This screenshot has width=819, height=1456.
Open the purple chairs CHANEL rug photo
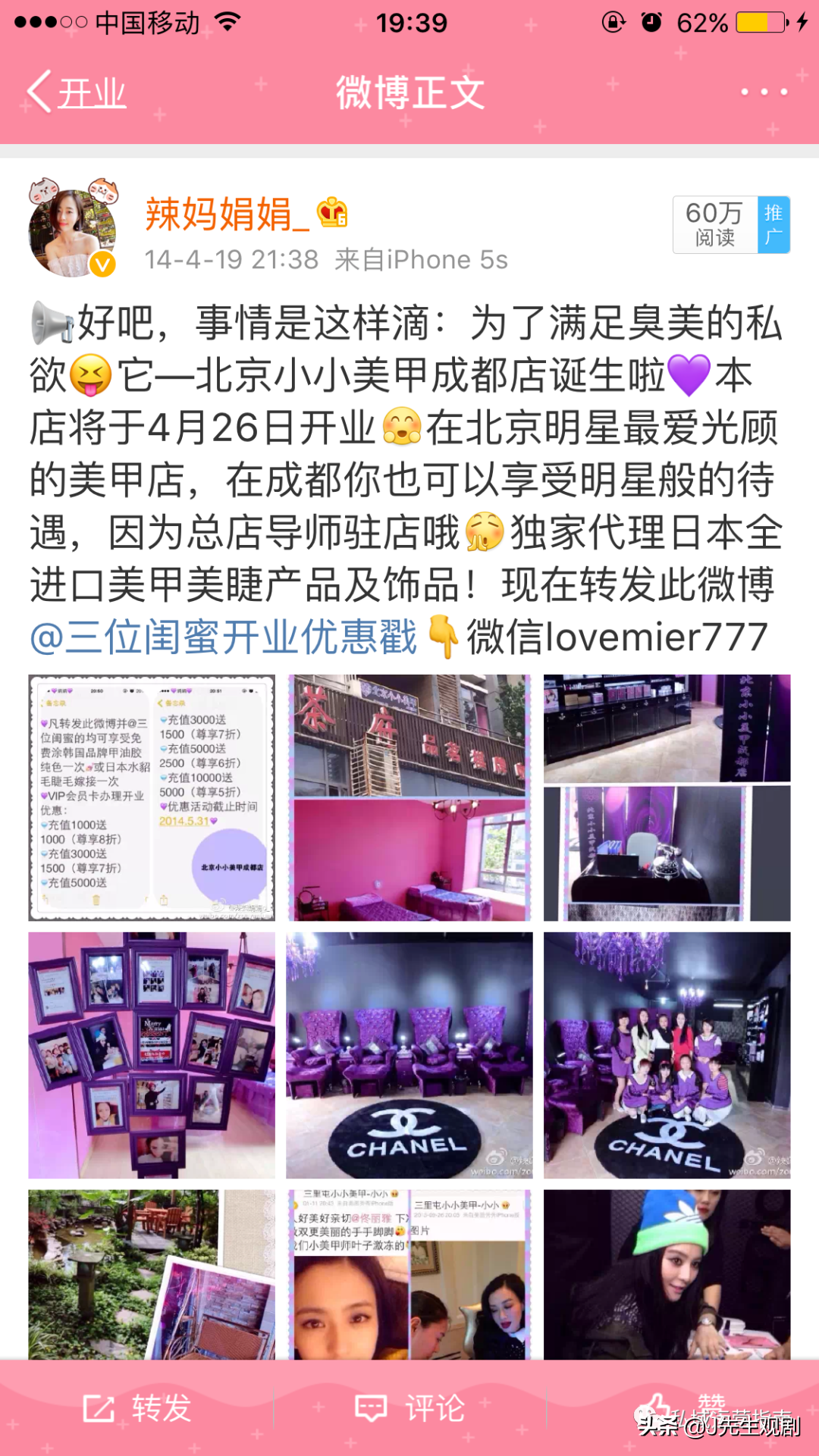[409, 1055]
